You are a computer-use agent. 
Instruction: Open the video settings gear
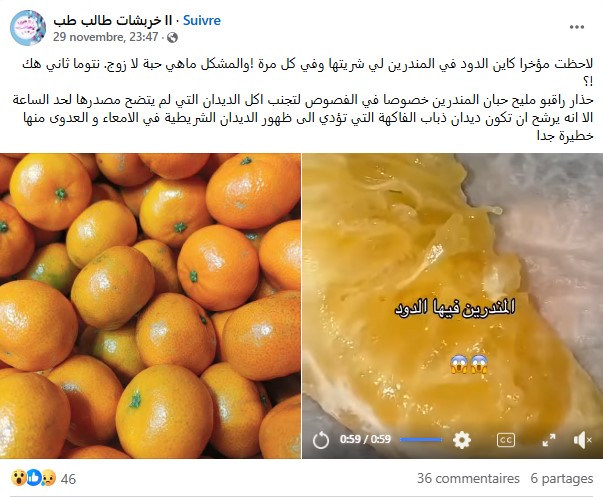[461, 439]
